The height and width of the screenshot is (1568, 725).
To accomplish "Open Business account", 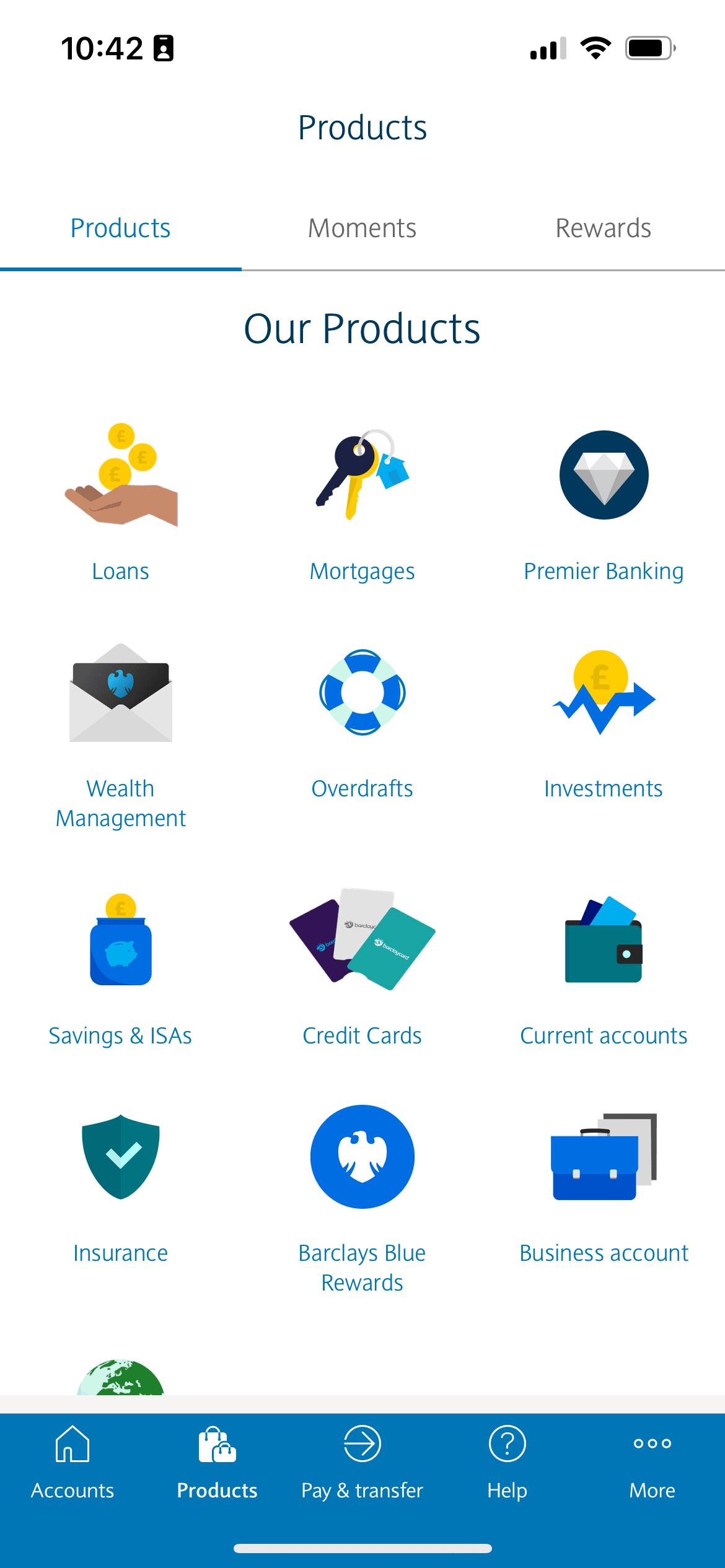I will tap(604, 1183).
